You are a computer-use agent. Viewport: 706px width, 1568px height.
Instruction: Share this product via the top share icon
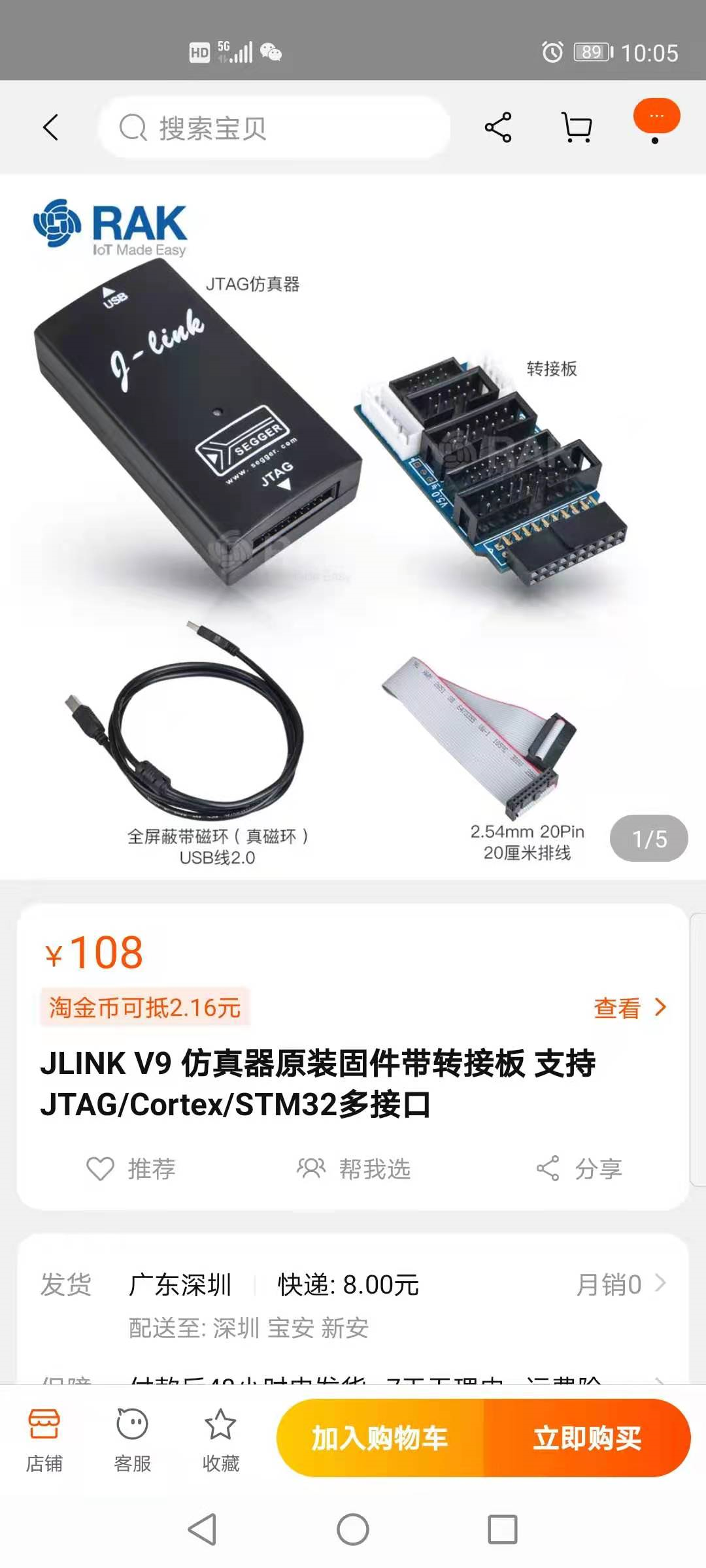(498, 127)
